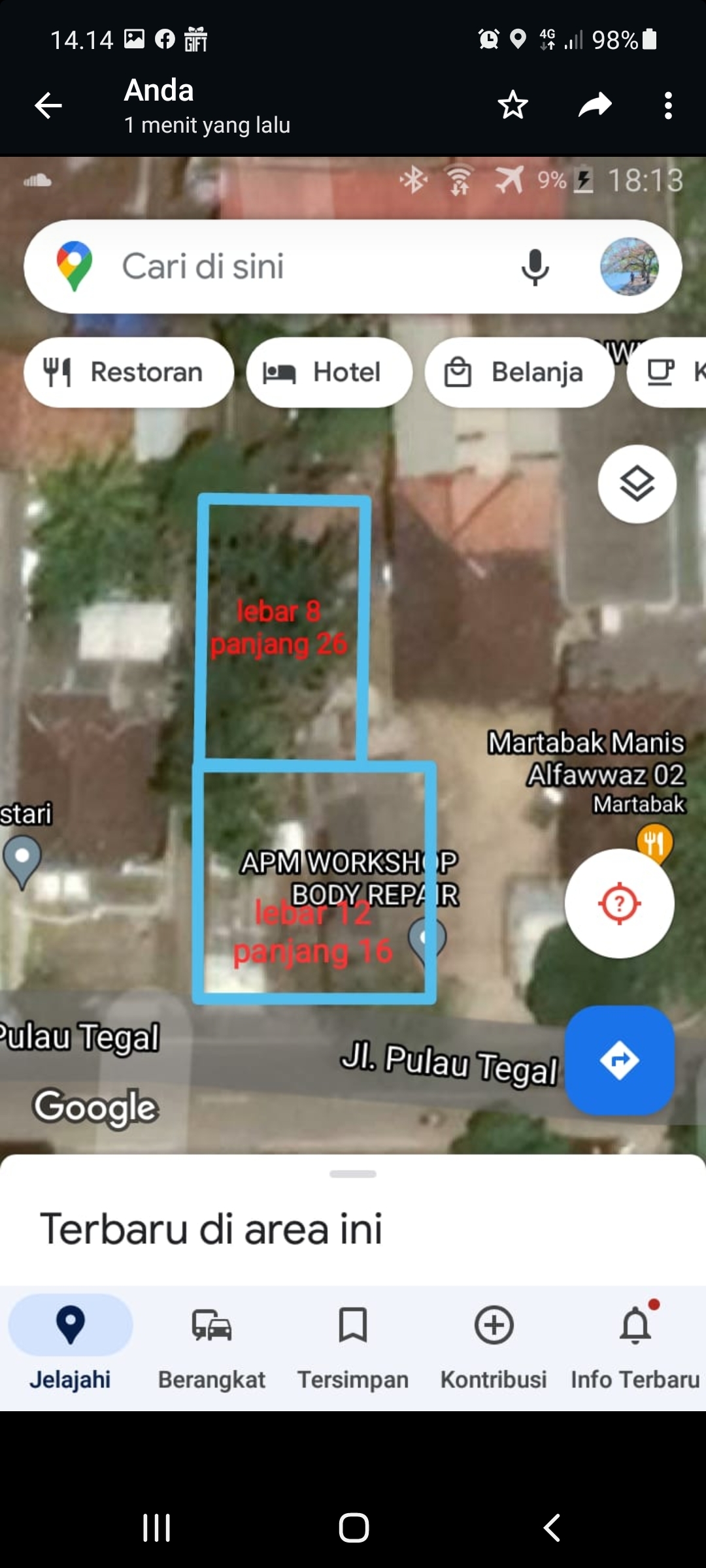
Task: Tap the system home button
Action: (354, 1527)
